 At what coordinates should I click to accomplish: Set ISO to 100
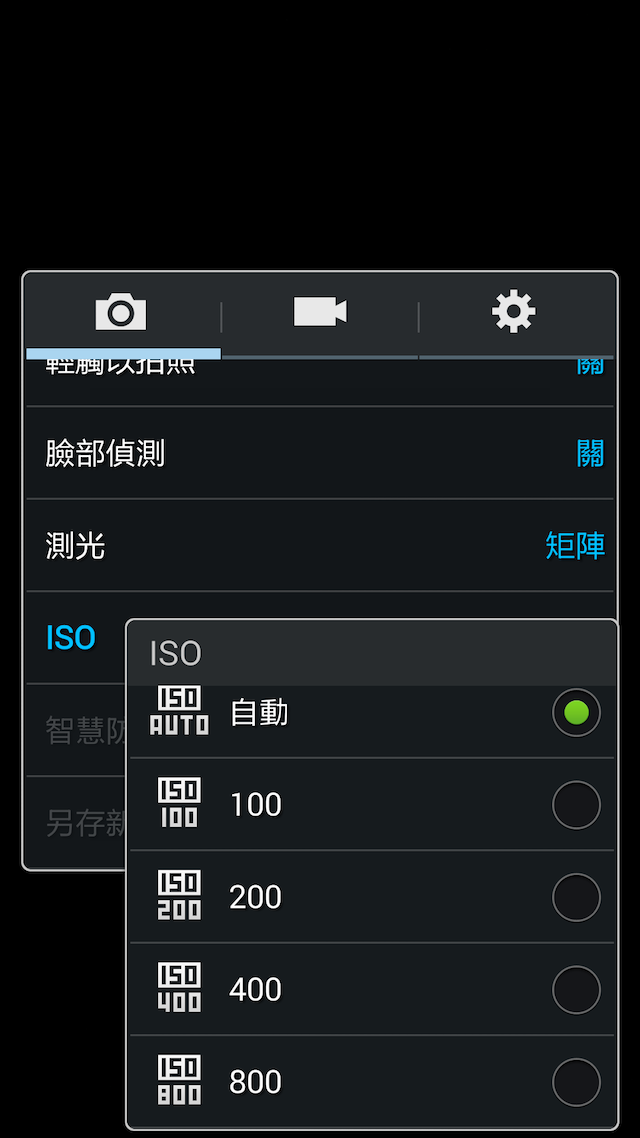(370, 805)
